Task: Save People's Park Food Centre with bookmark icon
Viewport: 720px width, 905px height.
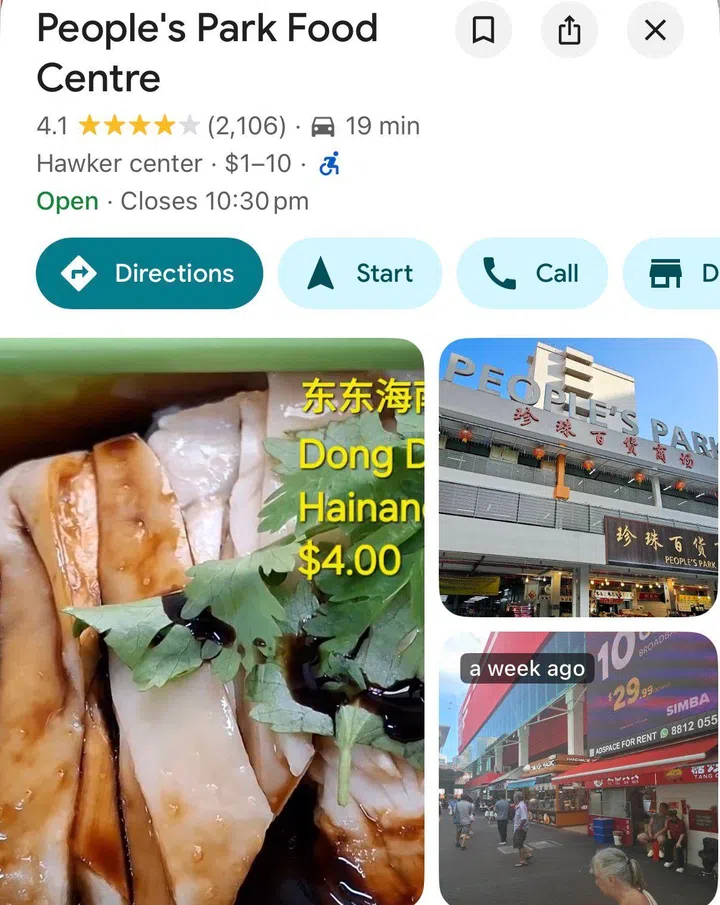Action: [x=483, y=30]
